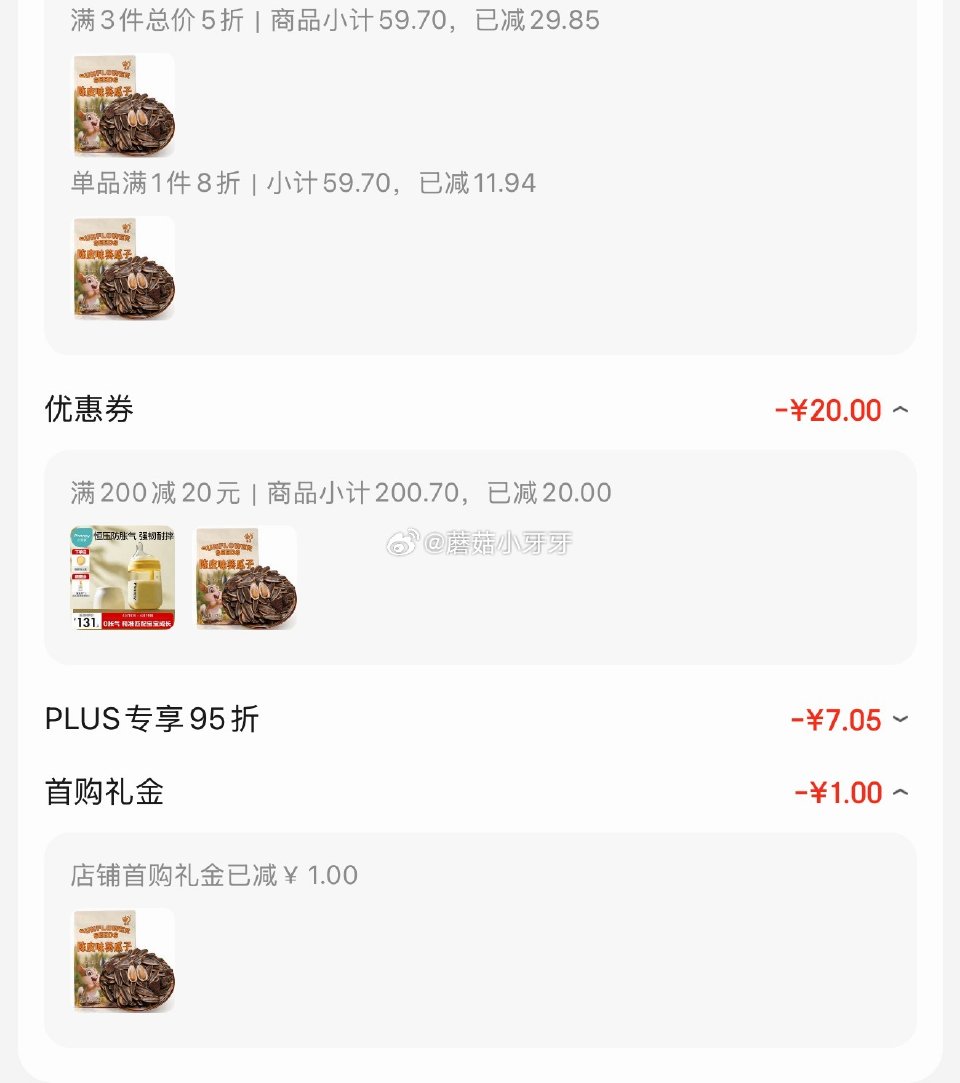Open the sunflower seeds thumbnail under 单品满1件8折 promotion
The width and height of the screenshot is (960, 1083).
coord(123,268)
